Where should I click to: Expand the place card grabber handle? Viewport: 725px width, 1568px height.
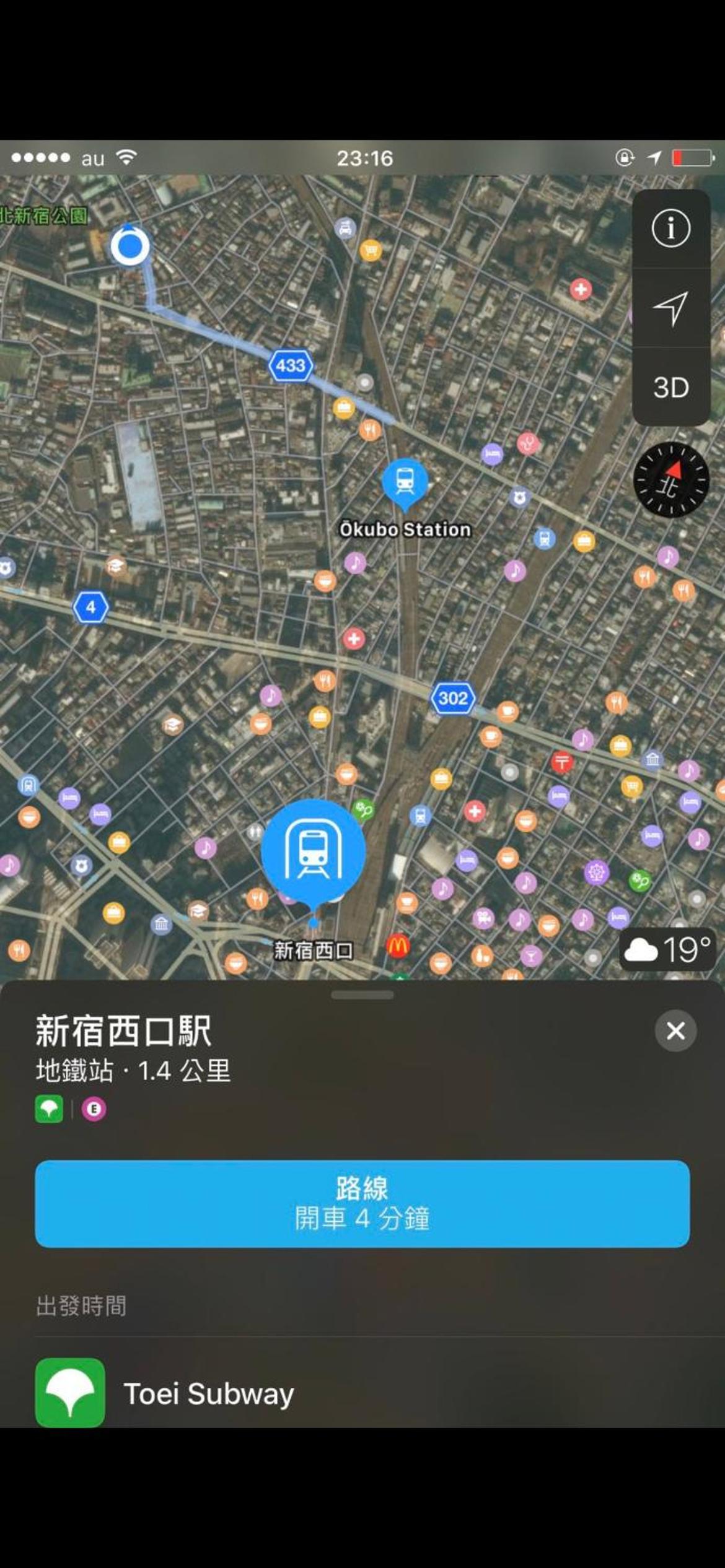coord(362,995)
